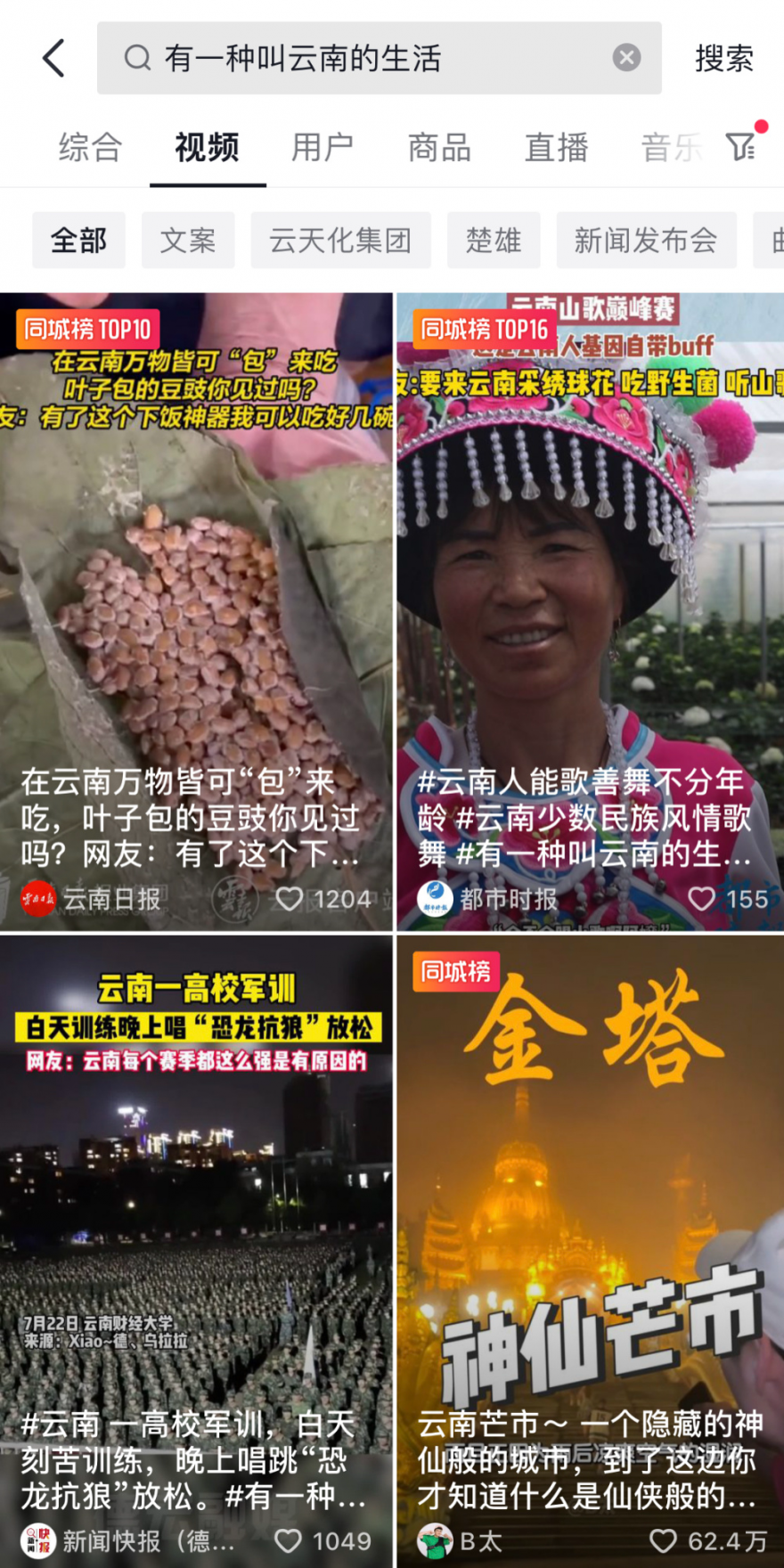
Task: Switch to the 用户 tab
Action: [323, 148]
